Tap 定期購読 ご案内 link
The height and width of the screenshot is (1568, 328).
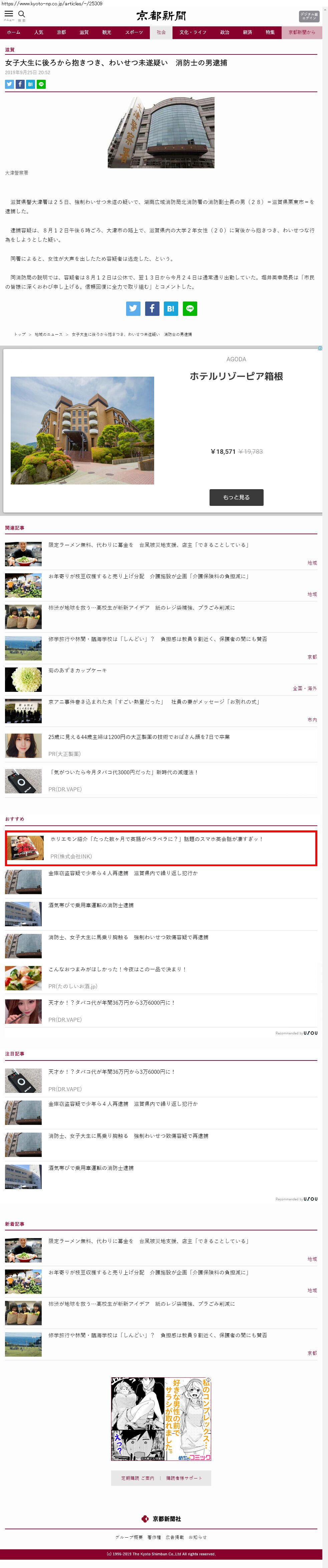pyautogui.click(x=137, y=1478)
